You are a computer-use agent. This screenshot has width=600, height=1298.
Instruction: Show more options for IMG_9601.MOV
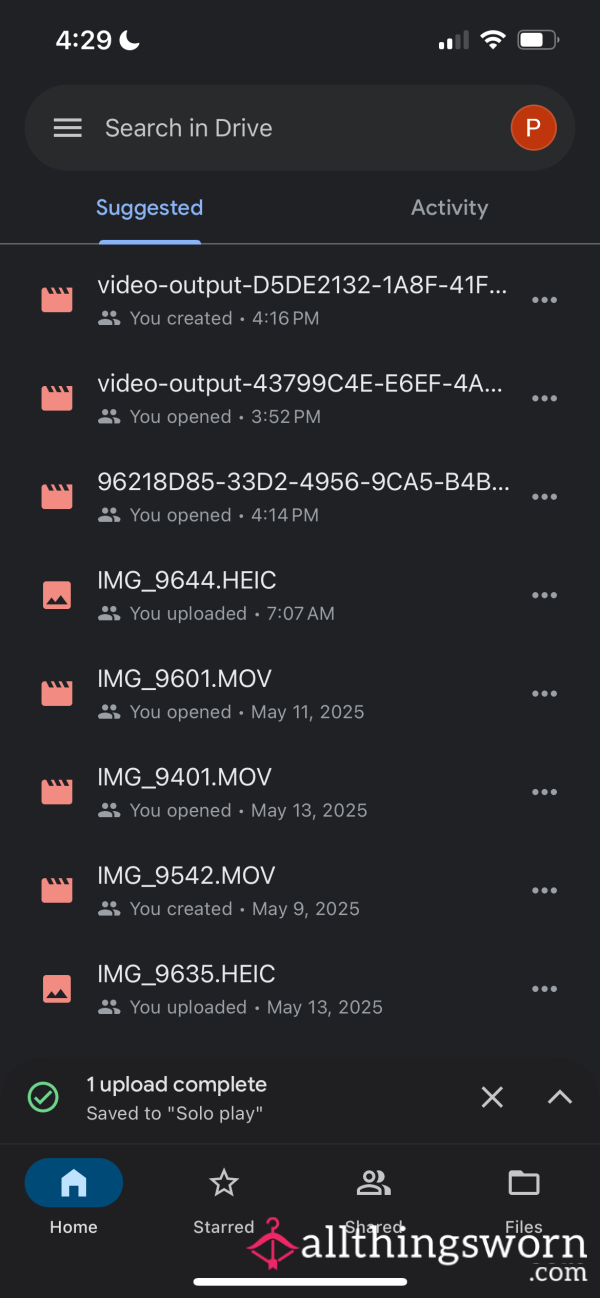(544, 693)
